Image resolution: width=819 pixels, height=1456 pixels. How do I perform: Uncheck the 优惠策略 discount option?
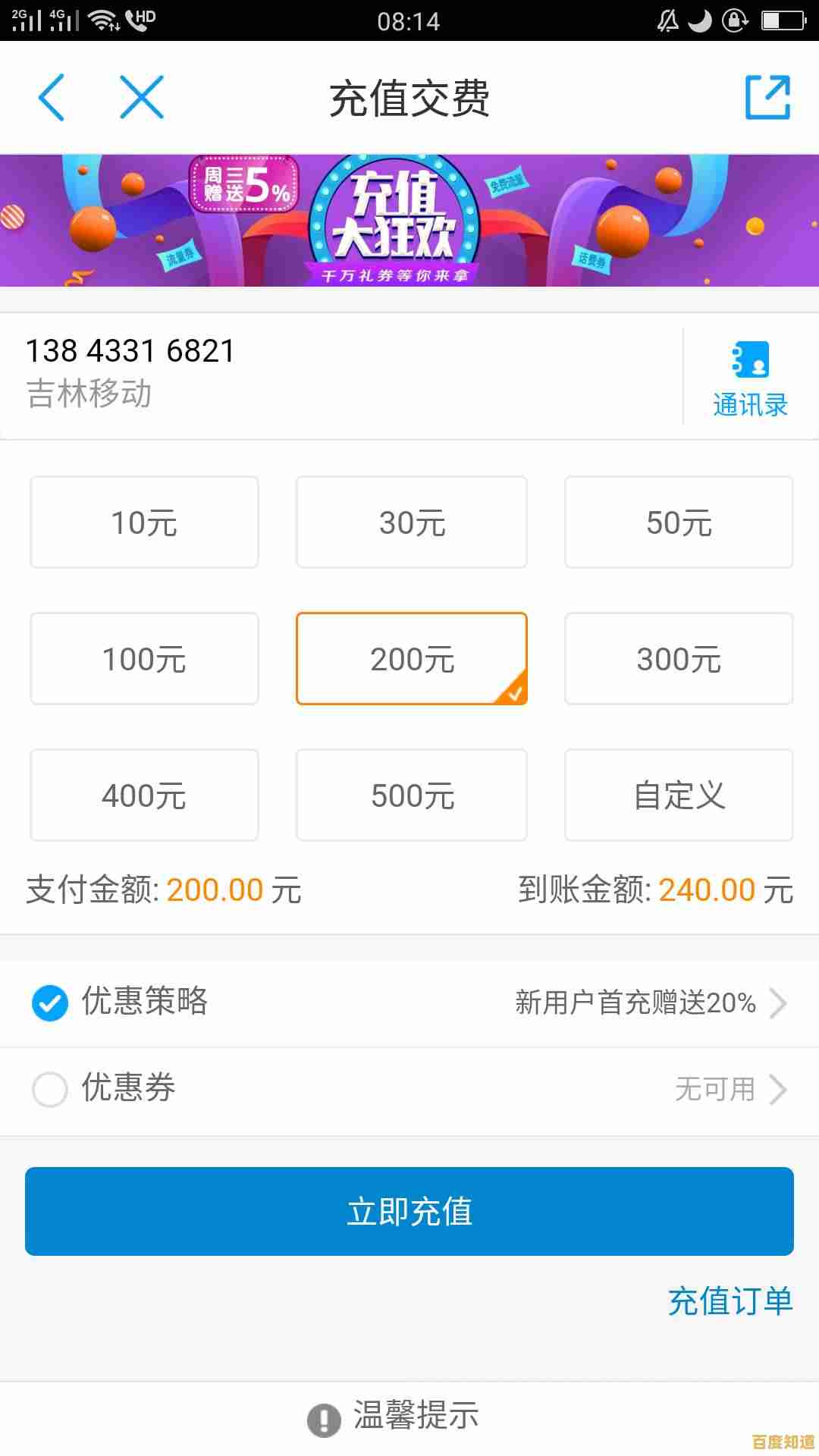(49, 1003)
